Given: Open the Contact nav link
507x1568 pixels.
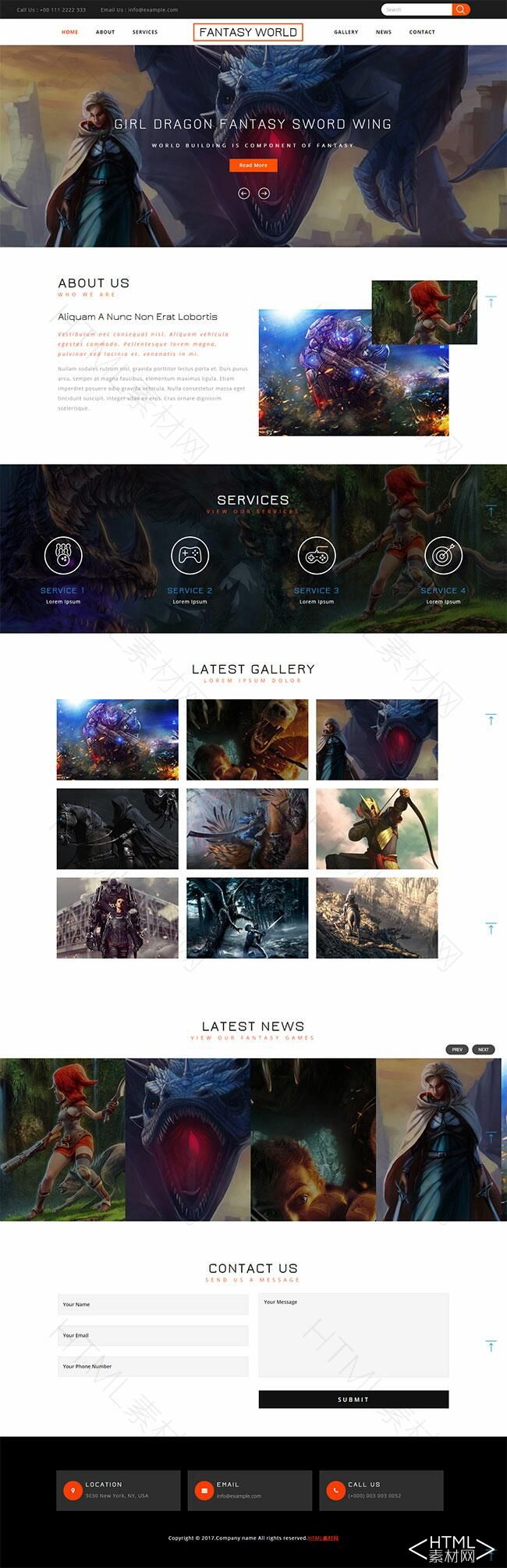Looking at the screenshot, I should tap(422, 32).
